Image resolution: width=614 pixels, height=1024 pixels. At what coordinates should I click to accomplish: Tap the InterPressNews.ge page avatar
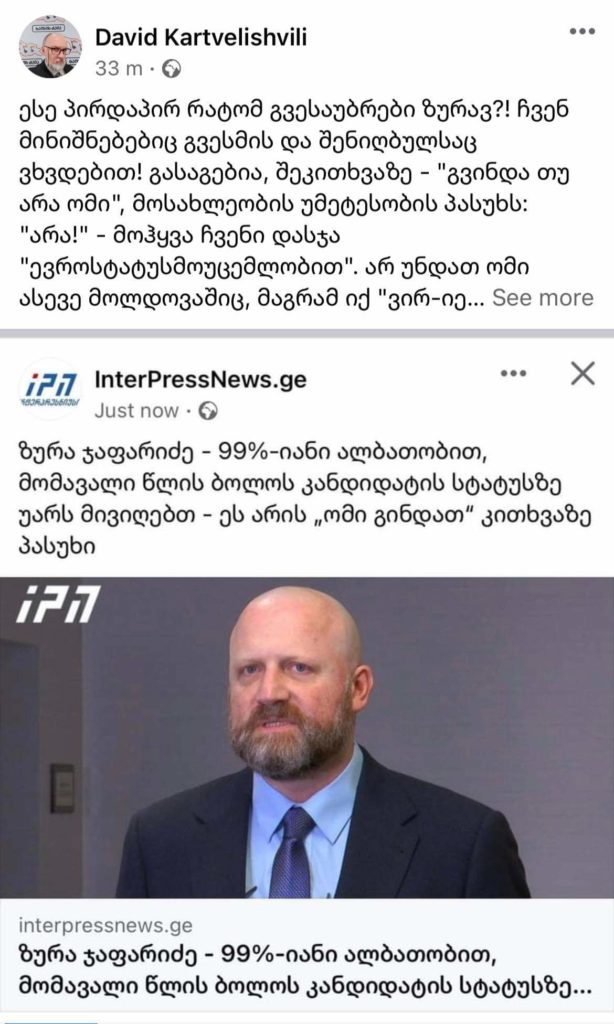click(50, 389)
